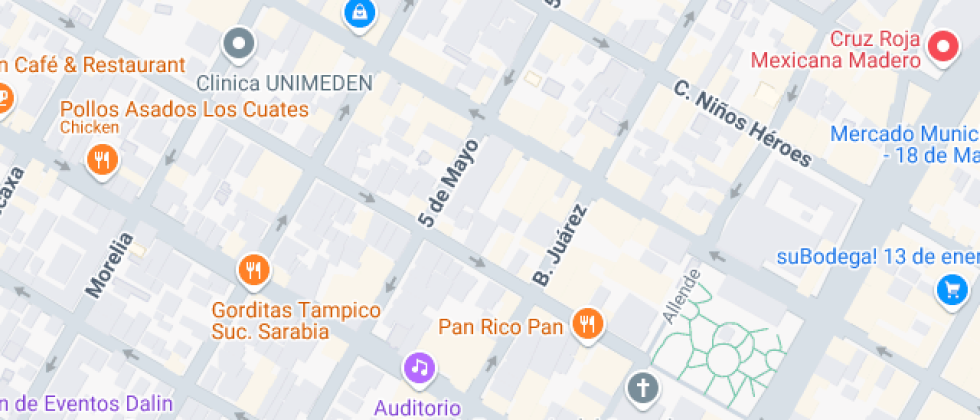Select Pollos Asados Los Cuates restaurant marker

[100, 160]
